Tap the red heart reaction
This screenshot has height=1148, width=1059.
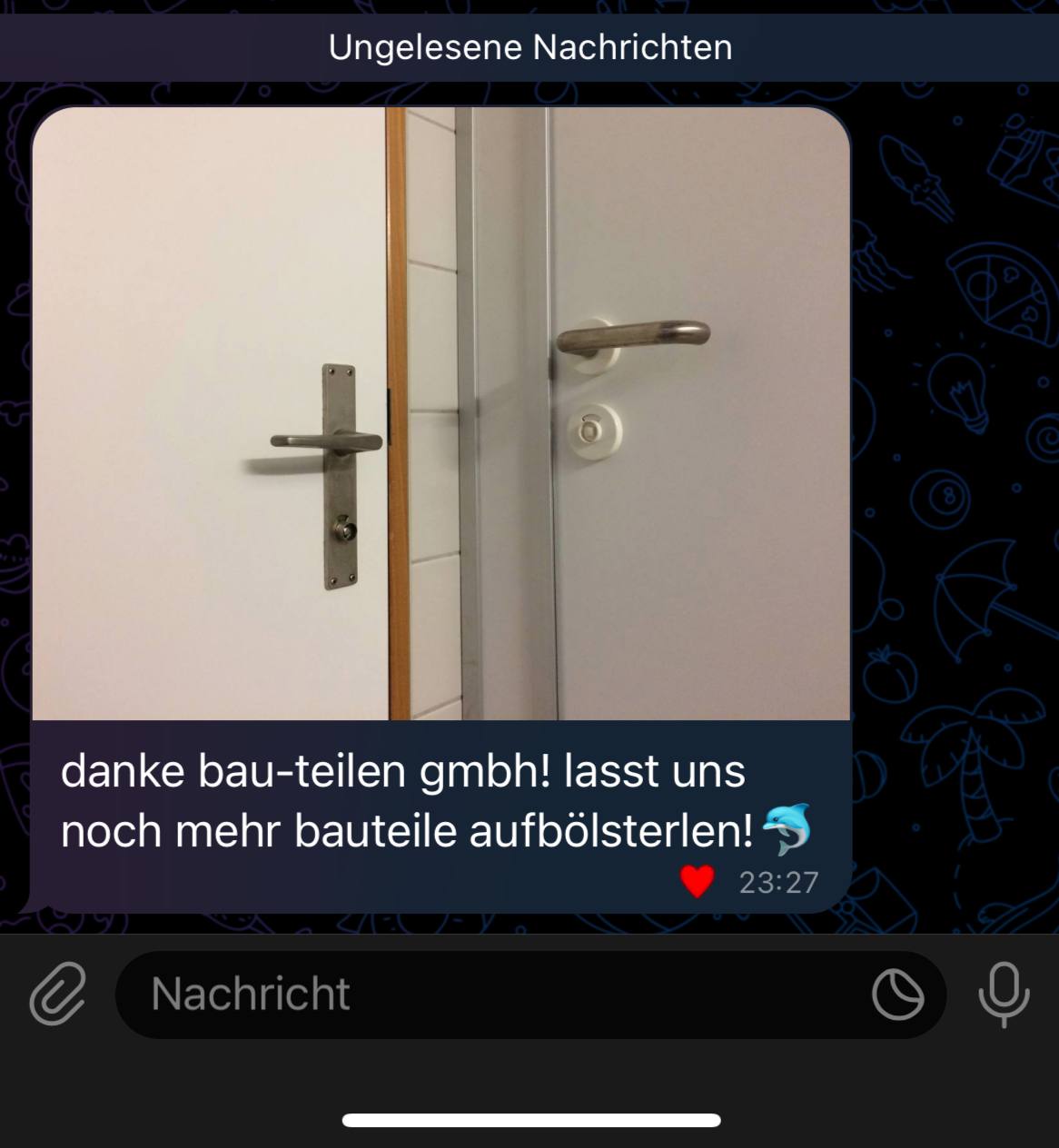coord(697,882)
